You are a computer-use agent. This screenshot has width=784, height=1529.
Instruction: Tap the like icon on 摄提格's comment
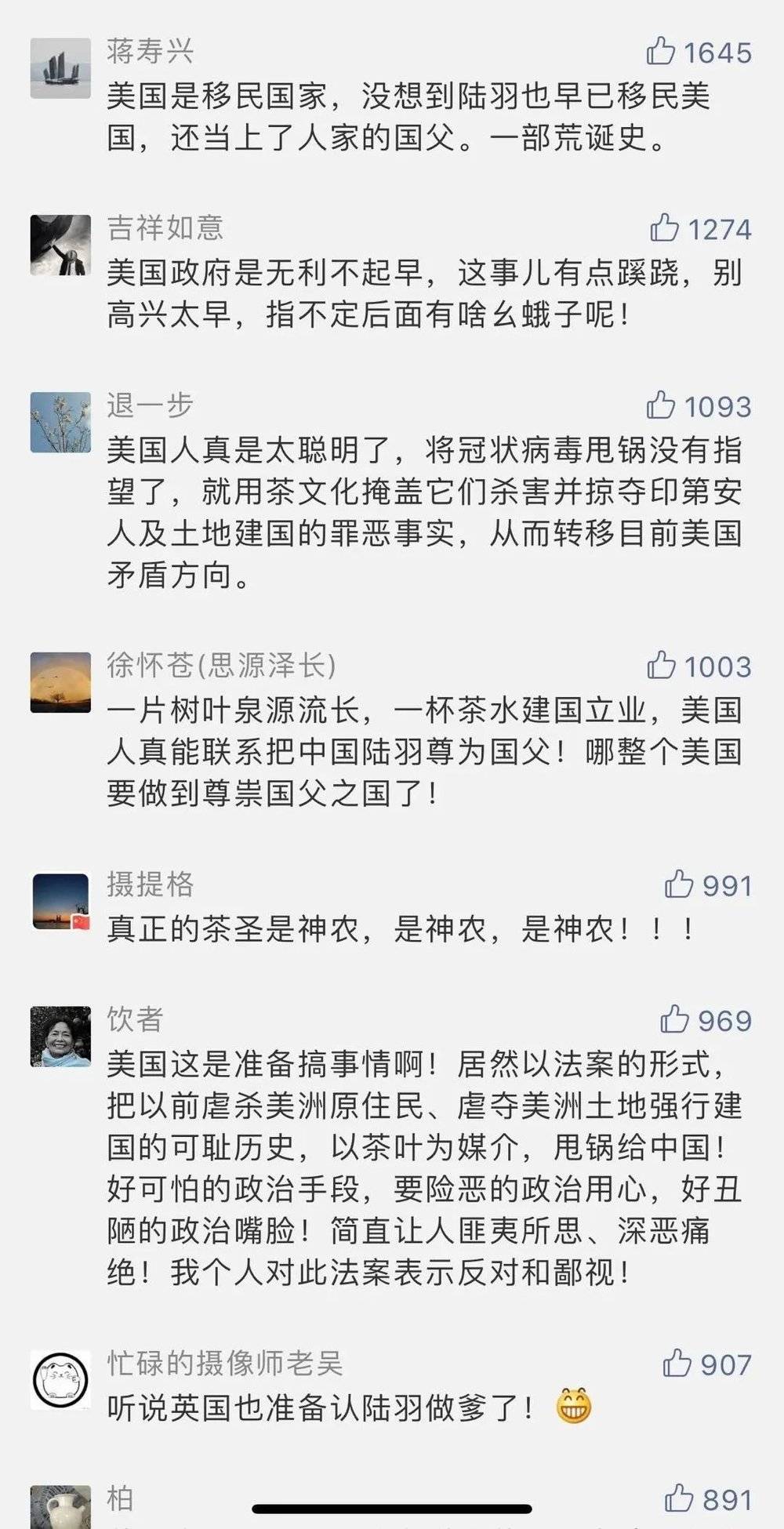678,884
